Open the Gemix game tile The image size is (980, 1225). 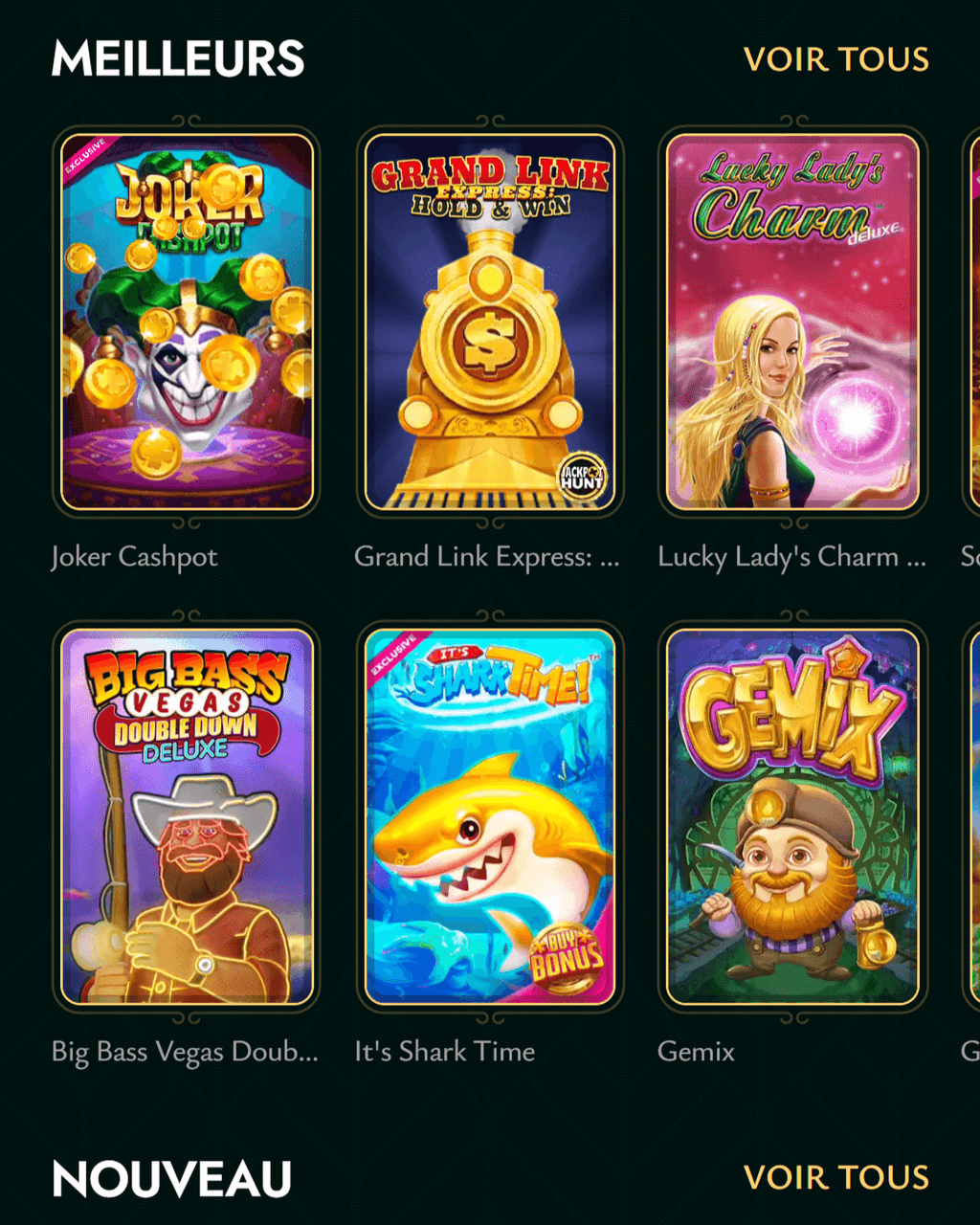click(792, 816)
